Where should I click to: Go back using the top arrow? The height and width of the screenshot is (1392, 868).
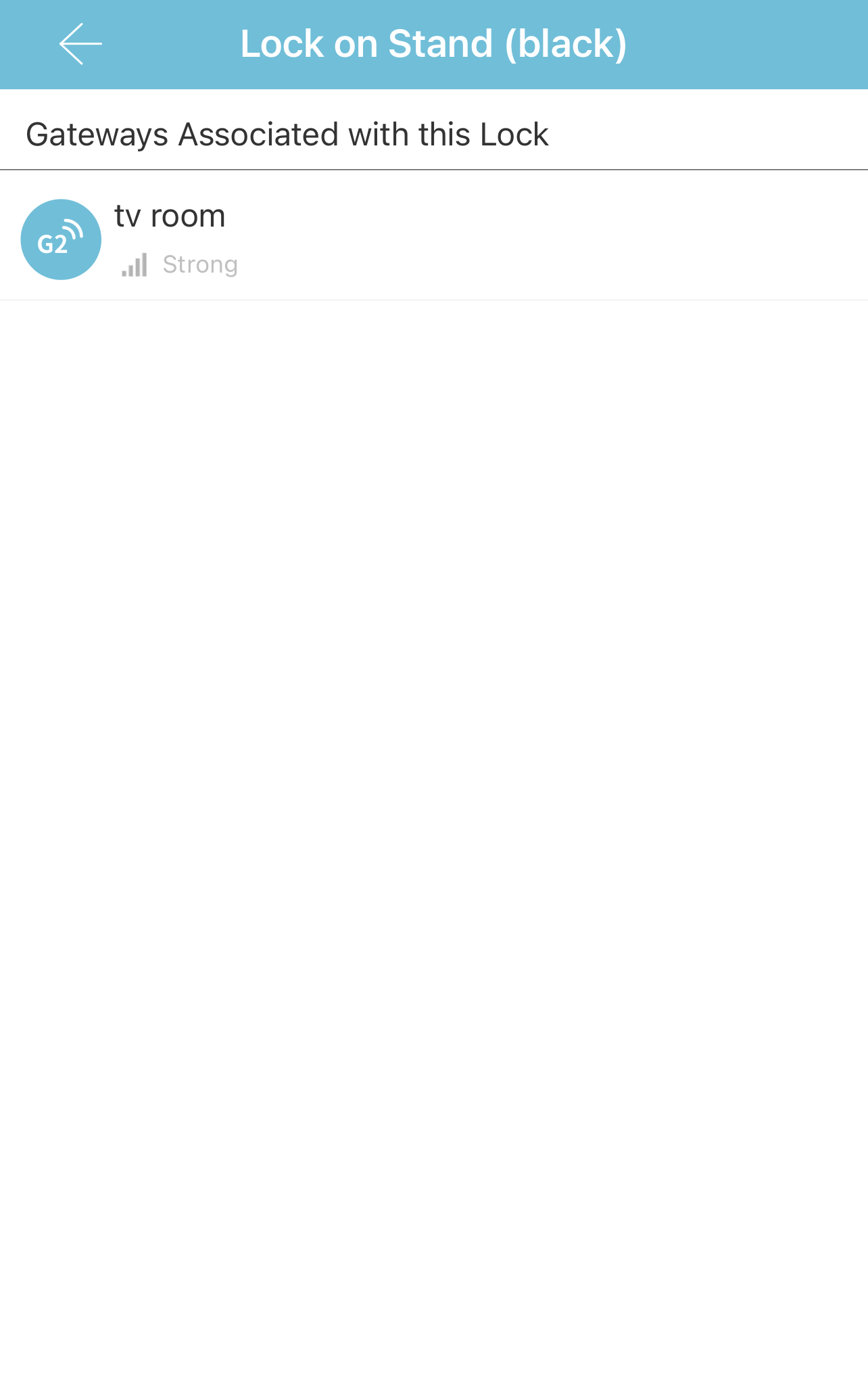(x=80, y=44)
